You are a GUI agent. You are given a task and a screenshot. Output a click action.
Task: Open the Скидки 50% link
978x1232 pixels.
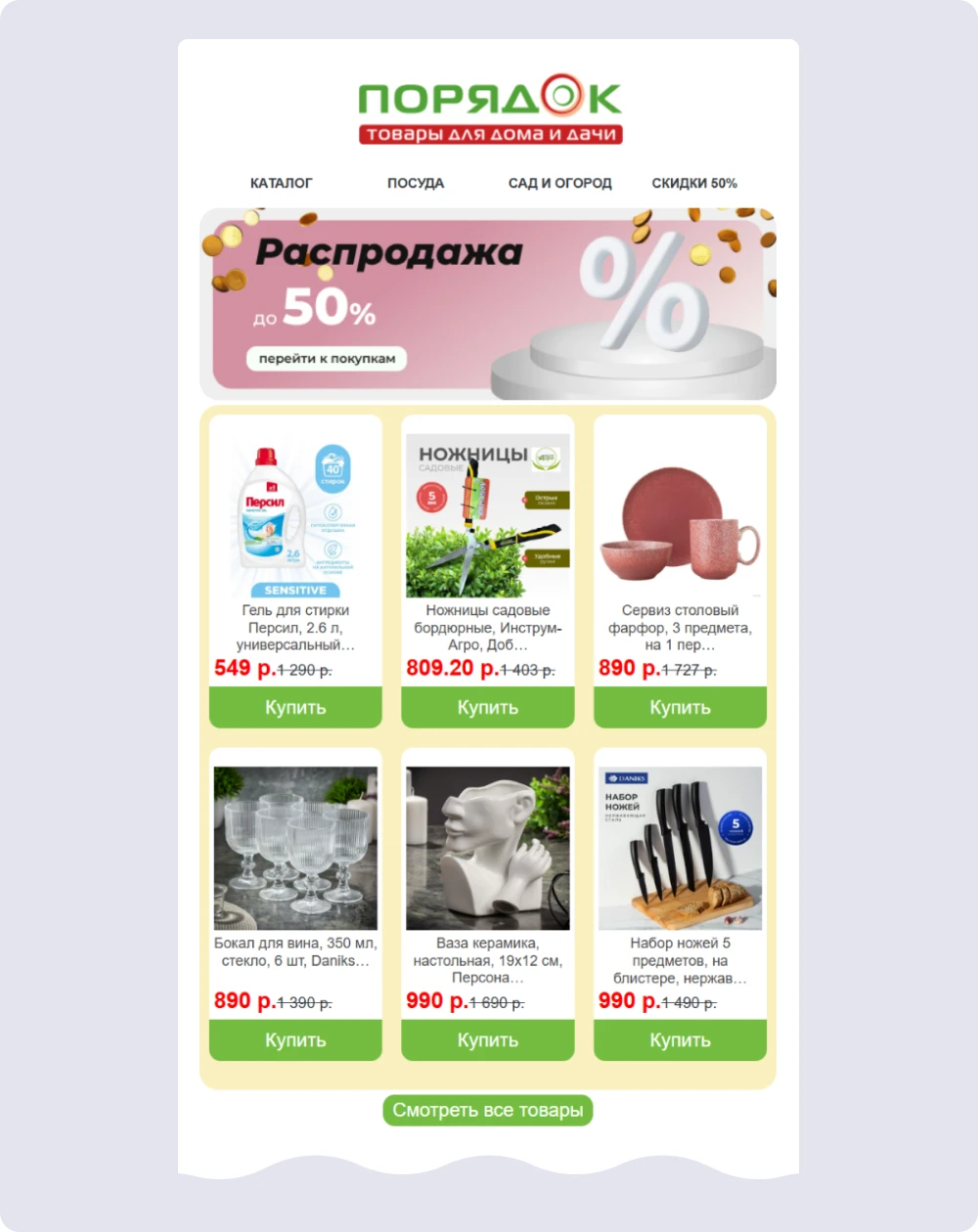[694, 183]
